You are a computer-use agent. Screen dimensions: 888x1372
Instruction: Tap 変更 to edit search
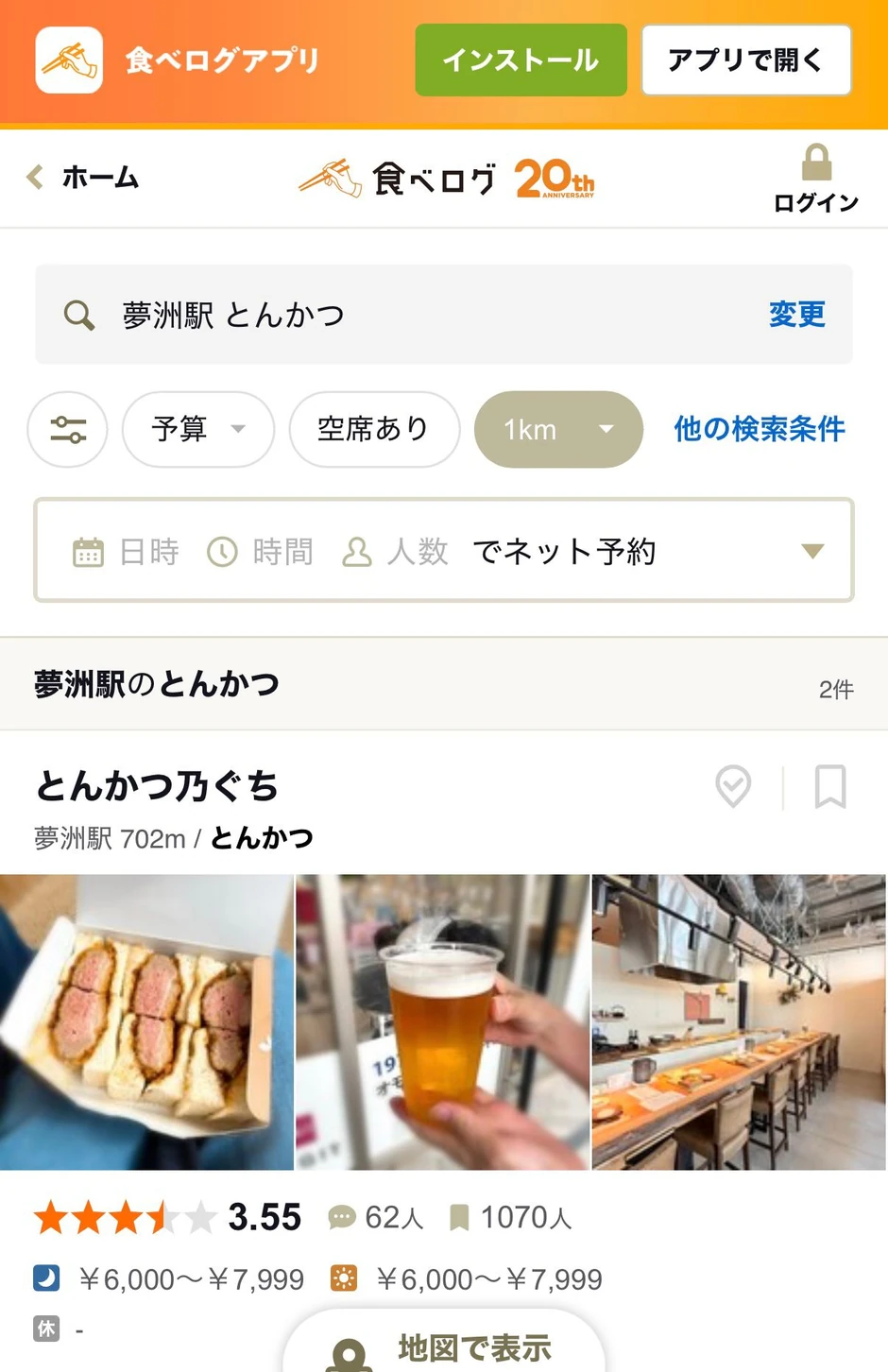796,315
